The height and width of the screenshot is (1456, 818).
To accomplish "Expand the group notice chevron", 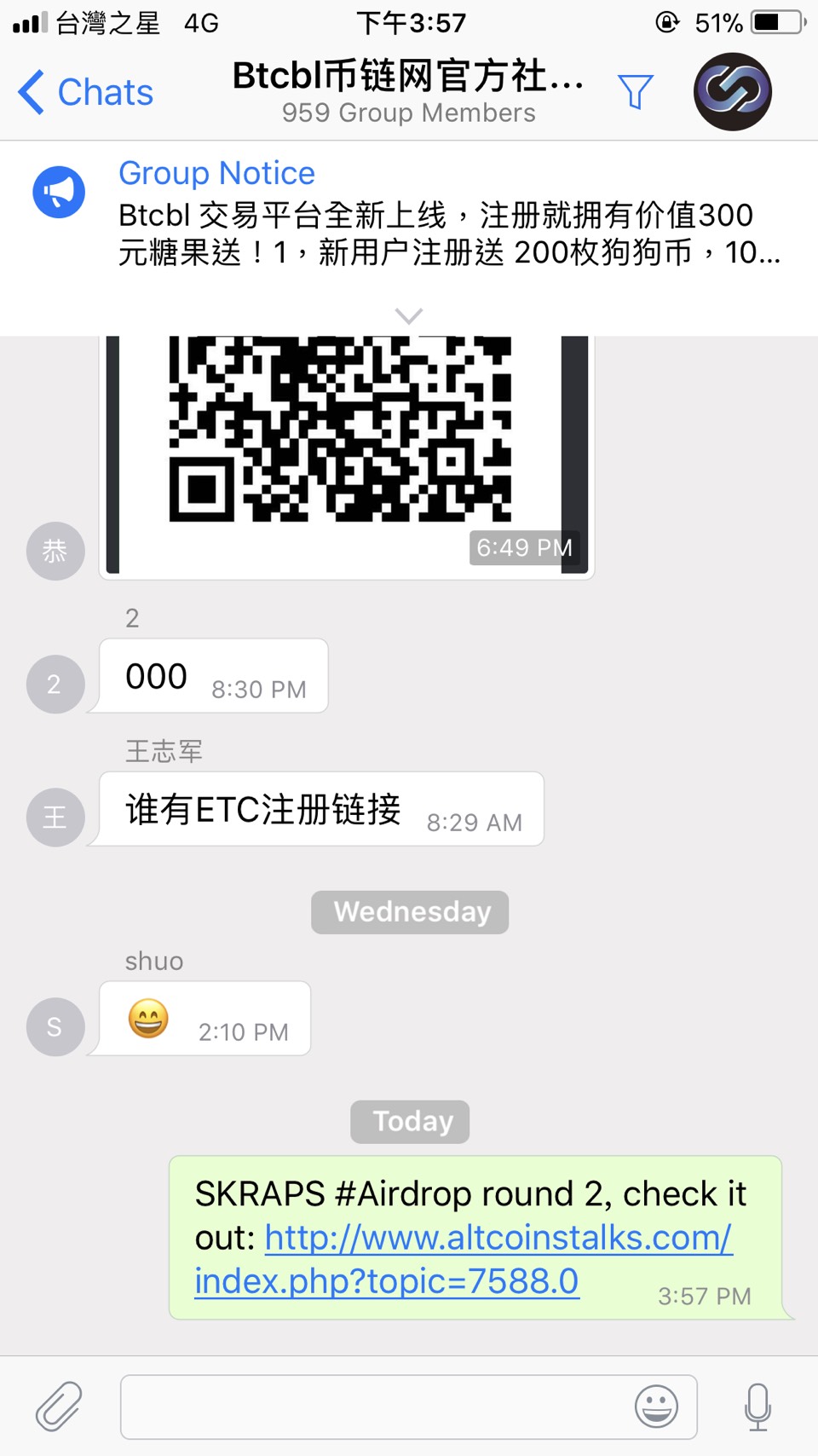I will click(409, 316).
